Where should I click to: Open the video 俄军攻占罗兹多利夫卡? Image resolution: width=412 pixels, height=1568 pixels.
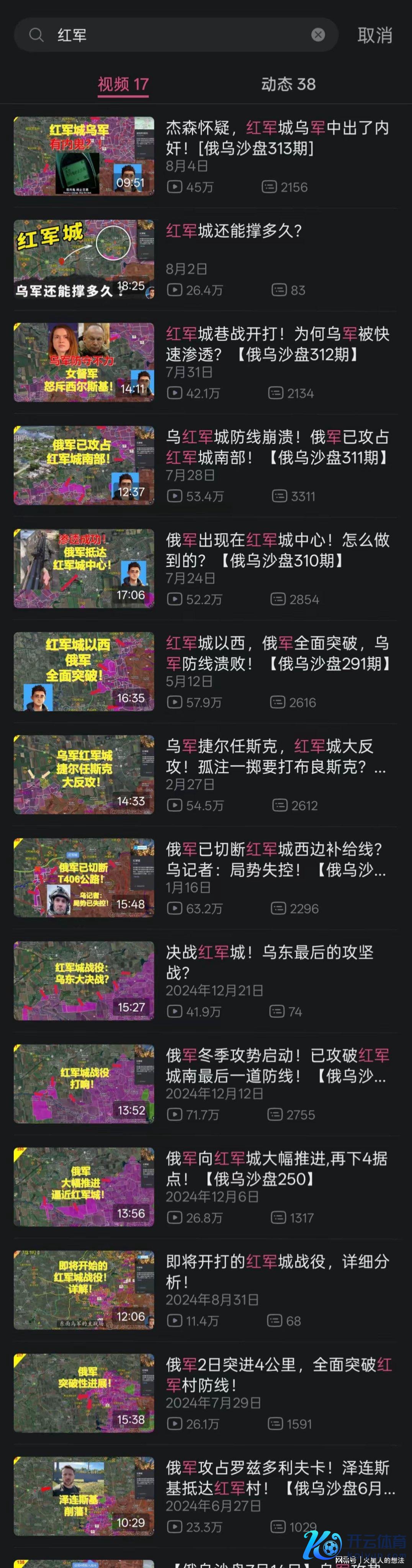coord(277,1477)
